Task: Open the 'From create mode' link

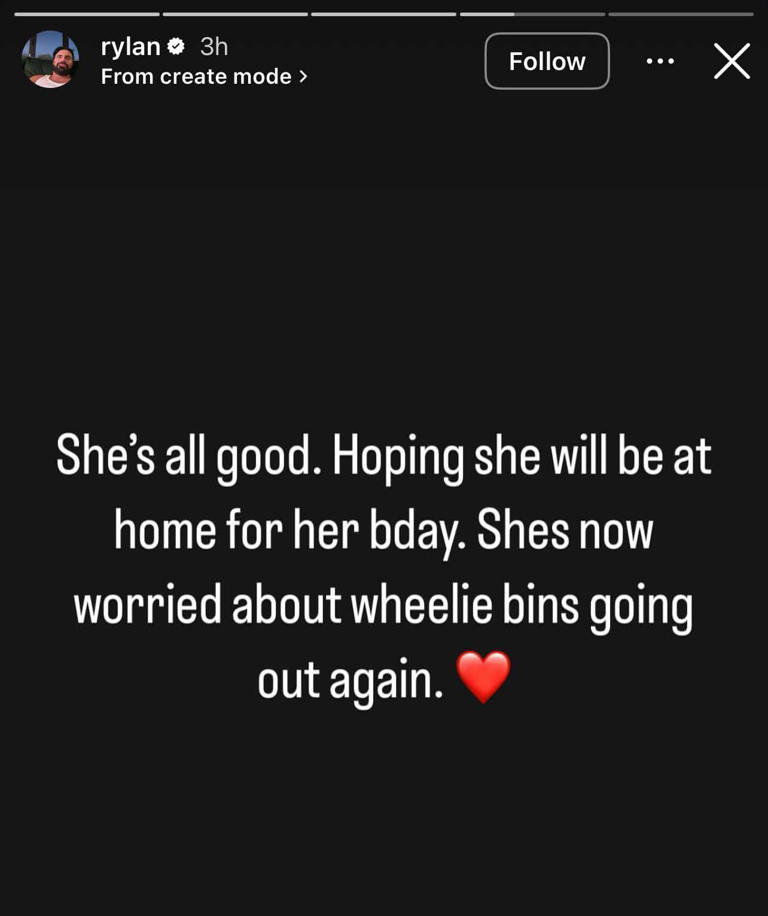Action: pos(204,77)
